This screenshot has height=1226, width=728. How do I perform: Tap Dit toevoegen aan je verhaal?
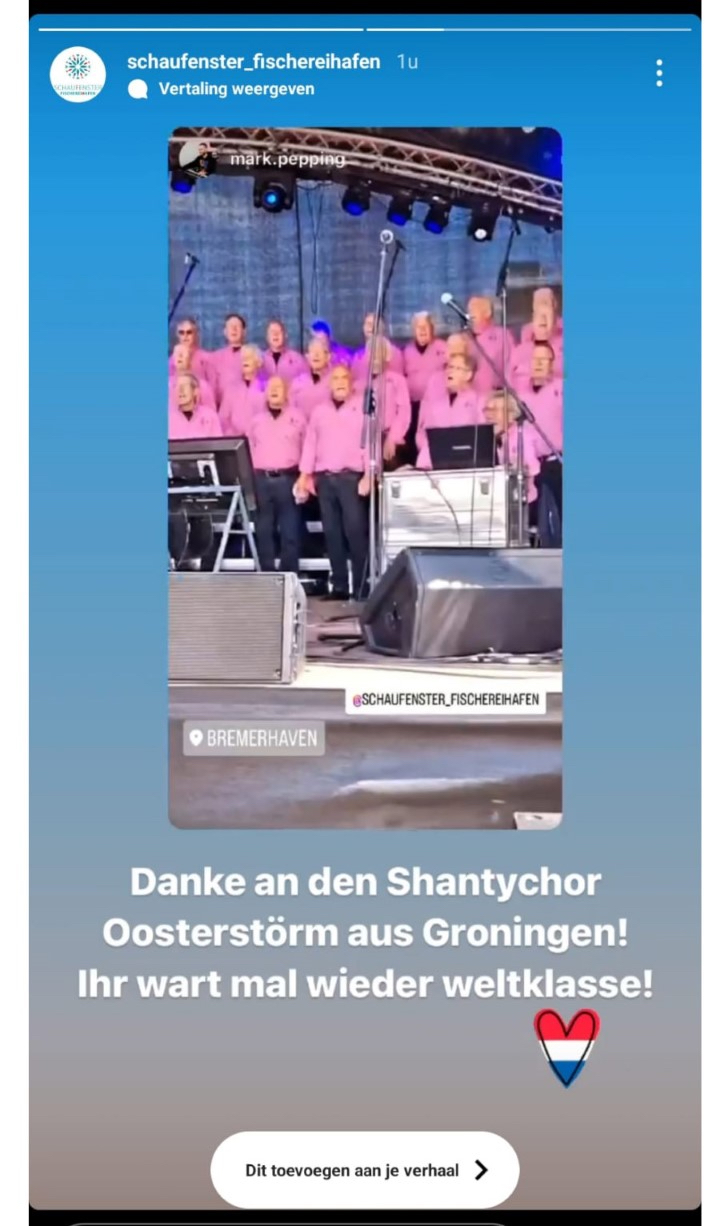[x=365, y=1170]
